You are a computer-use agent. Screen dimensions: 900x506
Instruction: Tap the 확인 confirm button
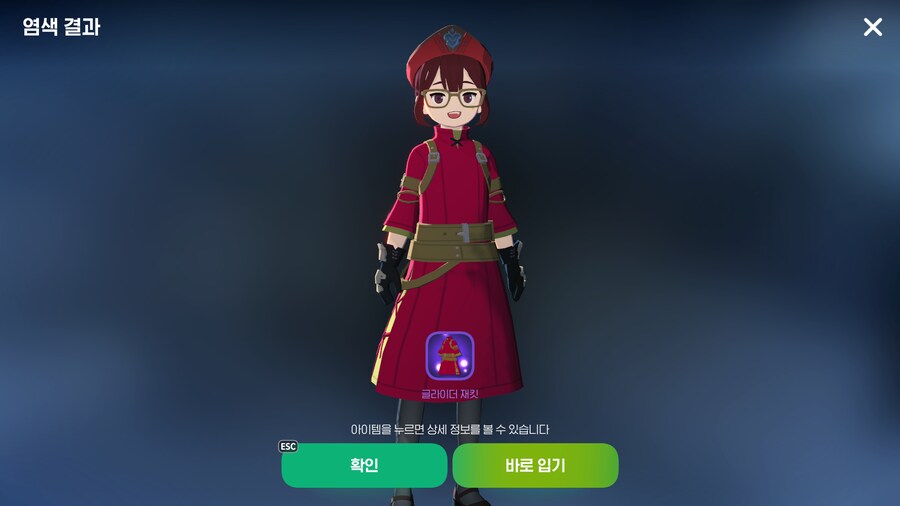click(364, 465)
